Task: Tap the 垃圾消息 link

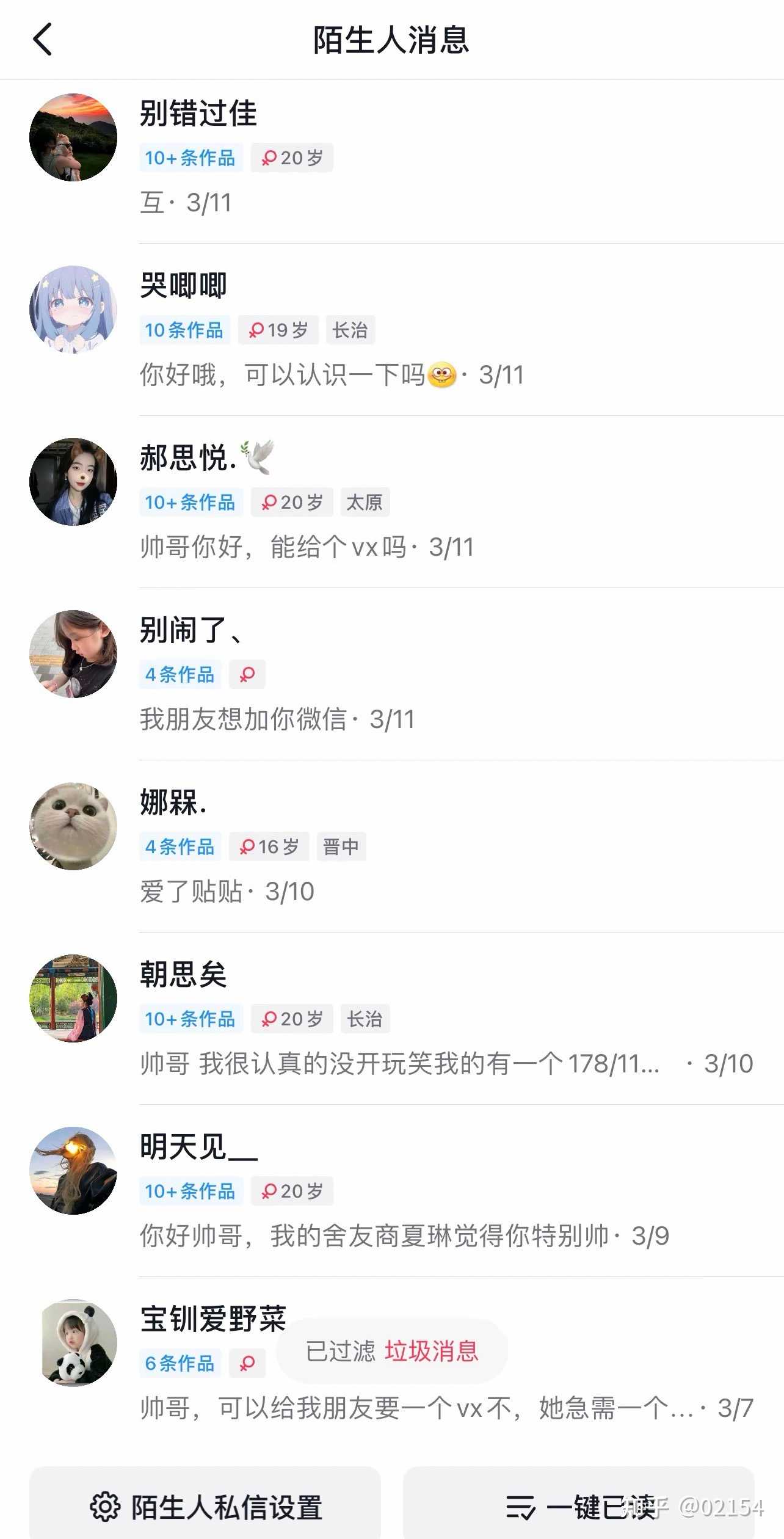Action: pyautogui.click(x=431, y=1351)
